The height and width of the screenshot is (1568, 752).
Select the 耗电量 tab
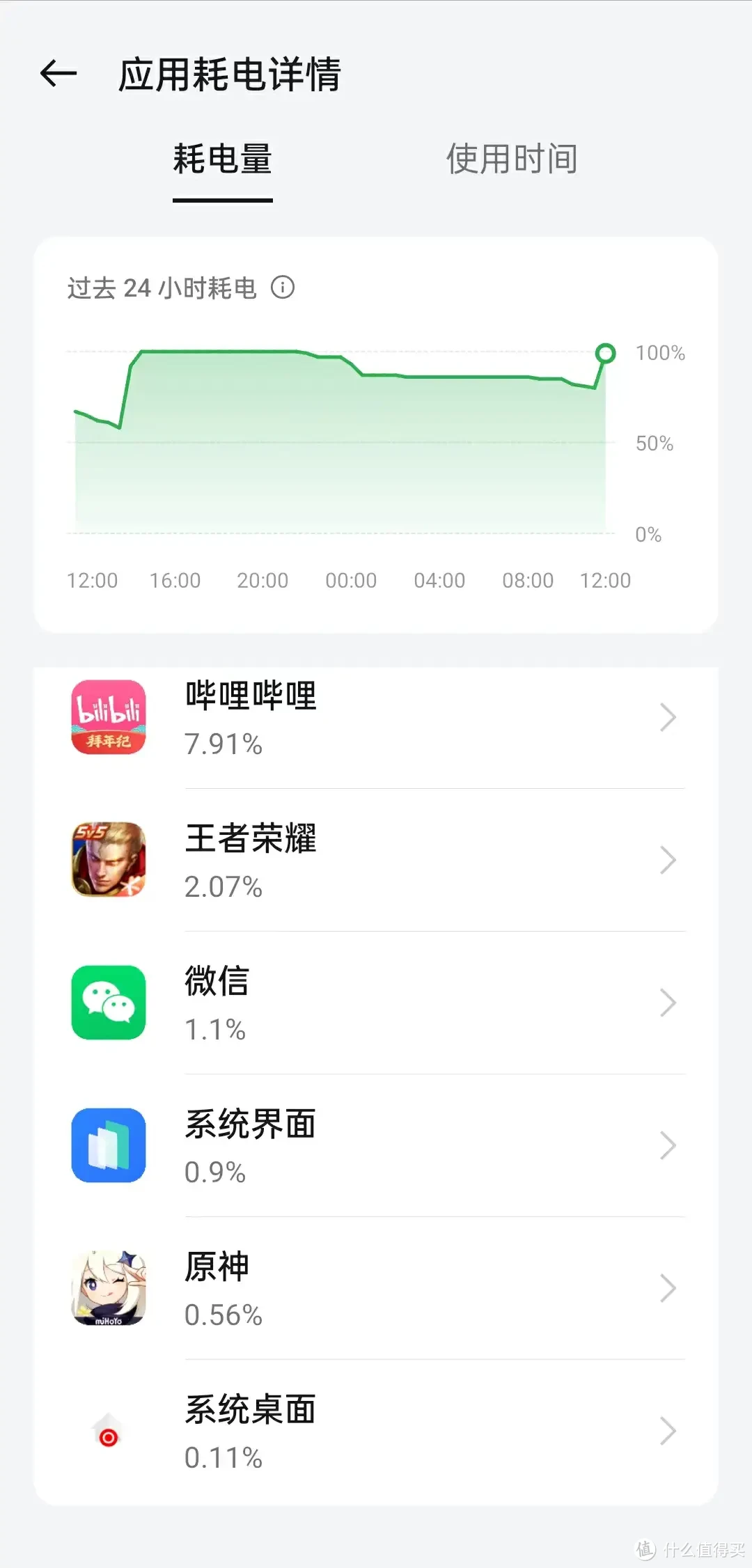[x=221, y=159]
